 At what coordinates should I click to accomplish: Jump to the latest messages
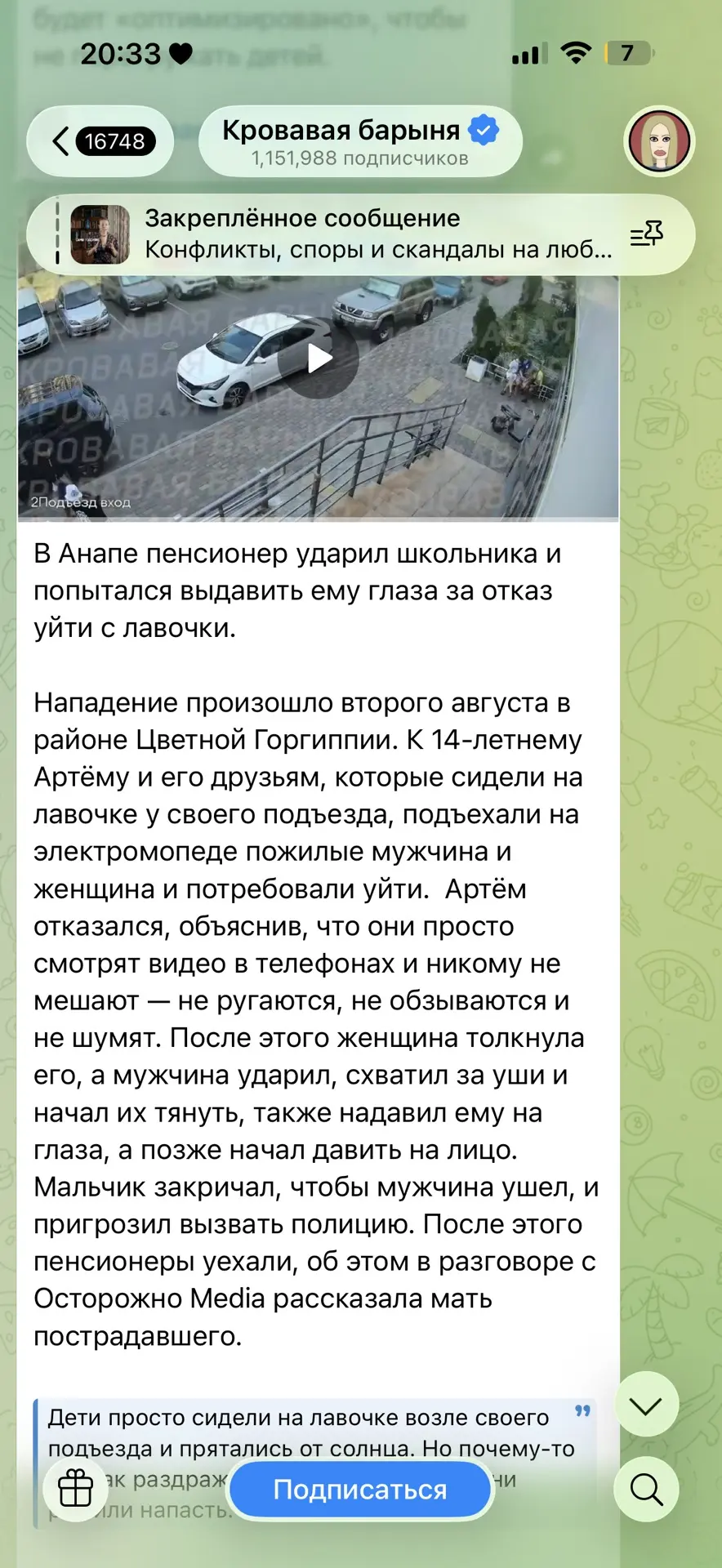(646, 1405)
